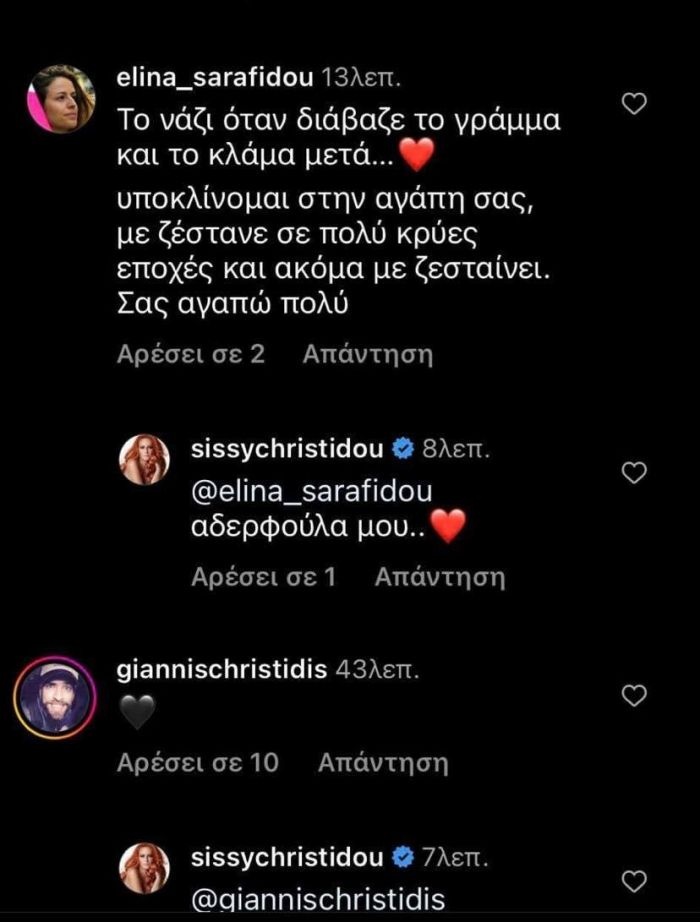Like elina_sarafidou's comment
Viewport: 700px width, 922px height.
[634, 103]
